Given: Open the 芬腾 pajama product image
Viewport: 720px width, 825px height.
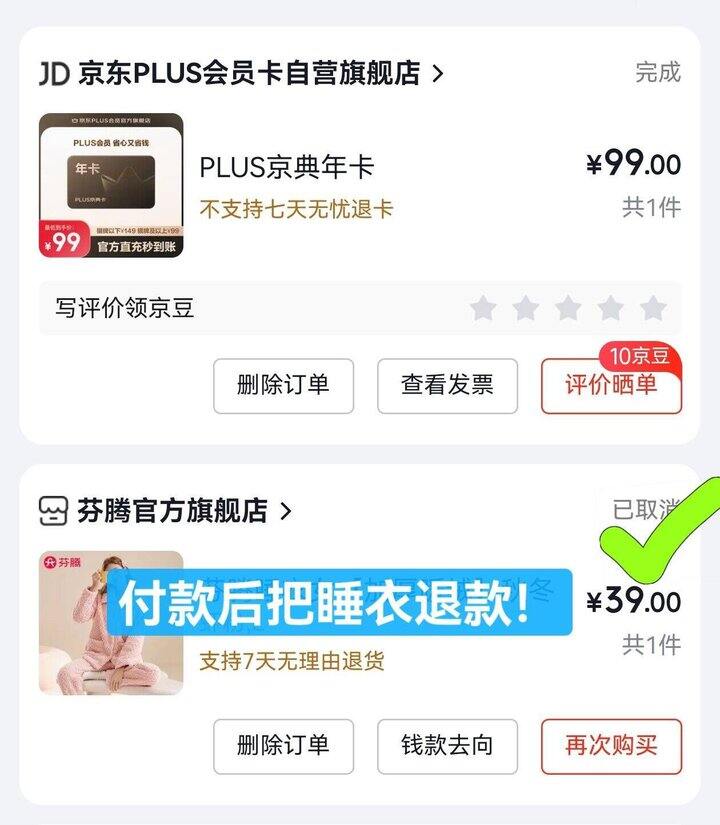Looking at the screenshot, I should pyautogui.click(x=111, y=622).
